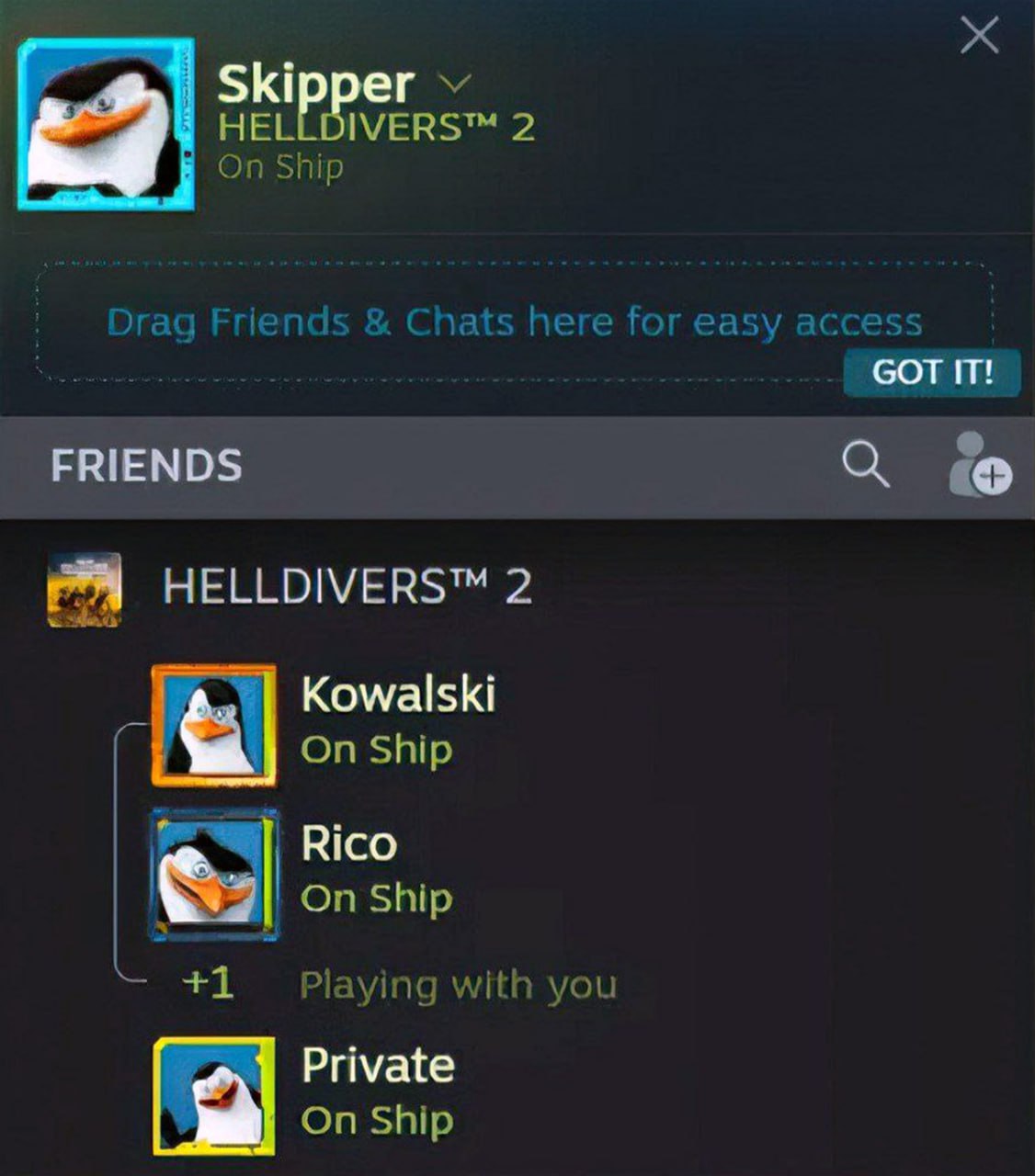
Task: Expand the Skipper status dropdown
Action: coord(456,84)
